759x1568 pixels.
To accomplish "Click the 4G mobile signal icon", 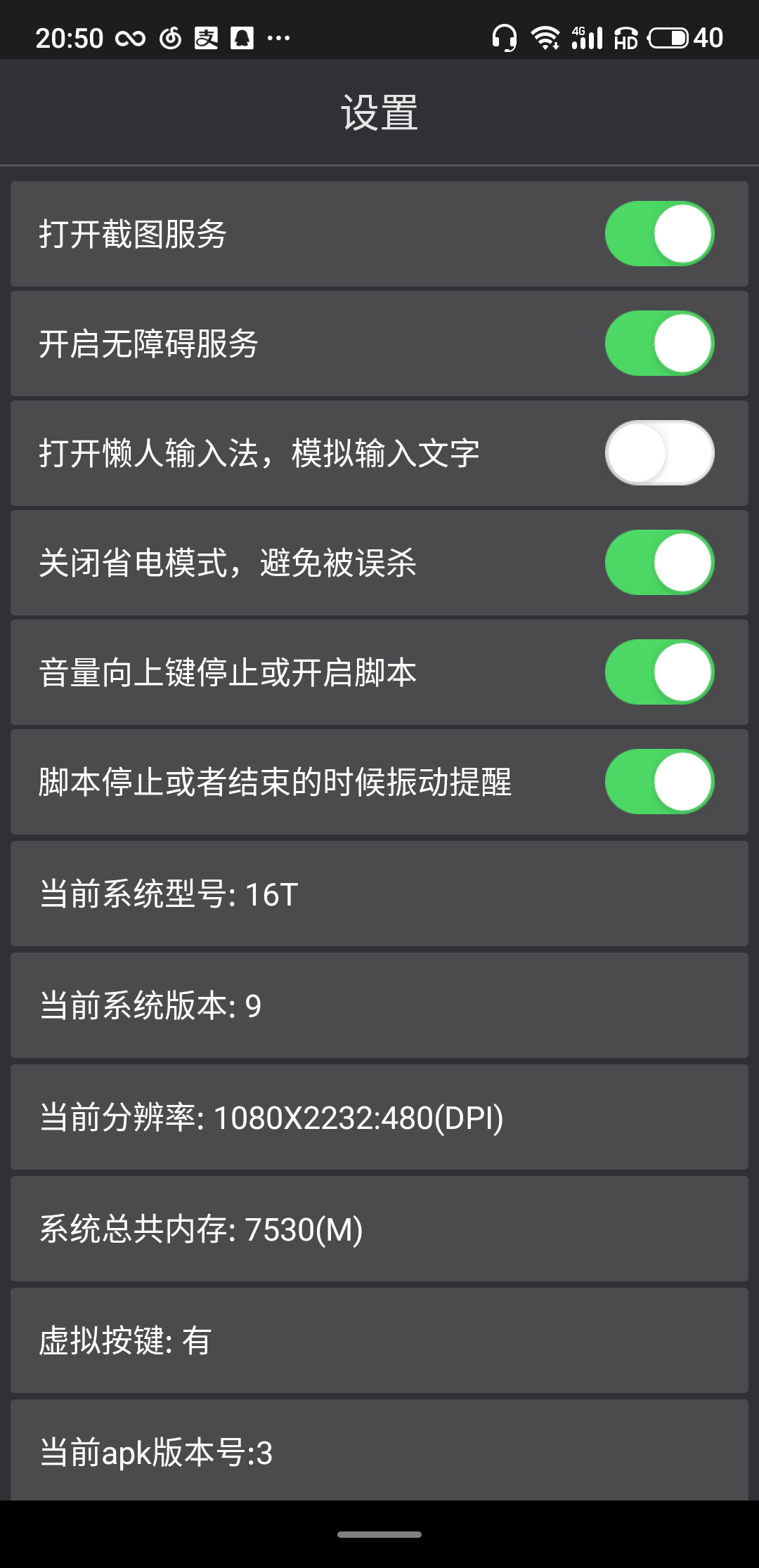I will pos(585,39).
